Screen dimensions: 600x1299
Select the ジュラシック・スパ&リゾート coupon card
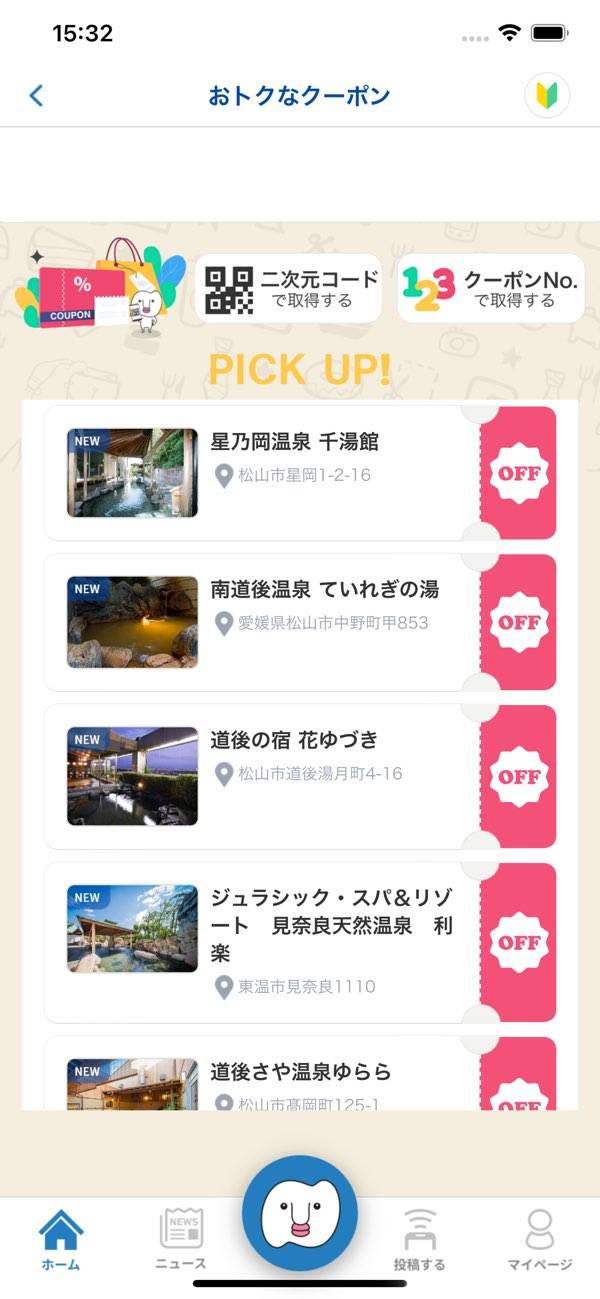(x=300, y=942)
